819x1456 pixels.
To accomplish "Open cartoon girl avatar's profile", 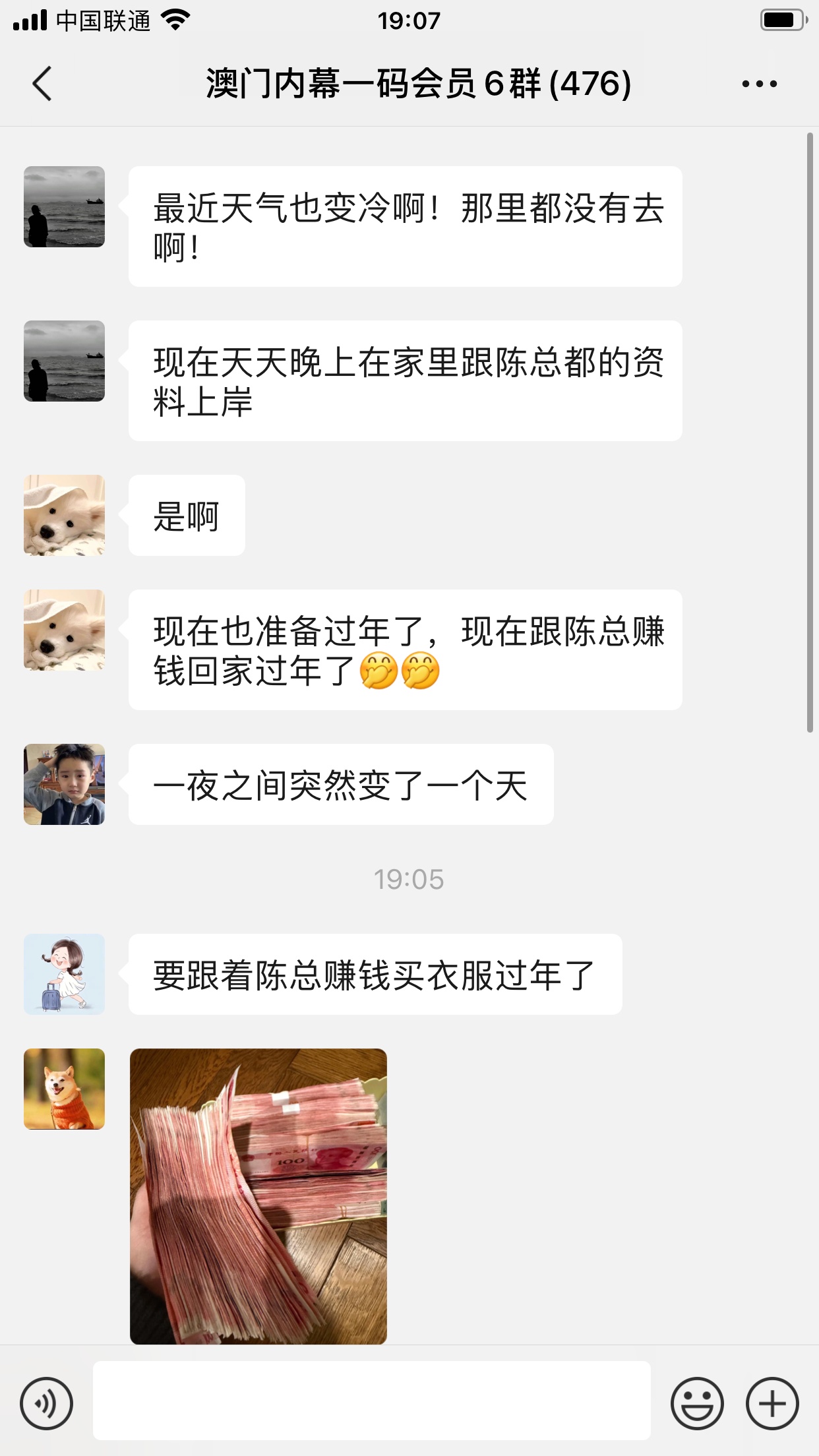I will pos(65,974).
